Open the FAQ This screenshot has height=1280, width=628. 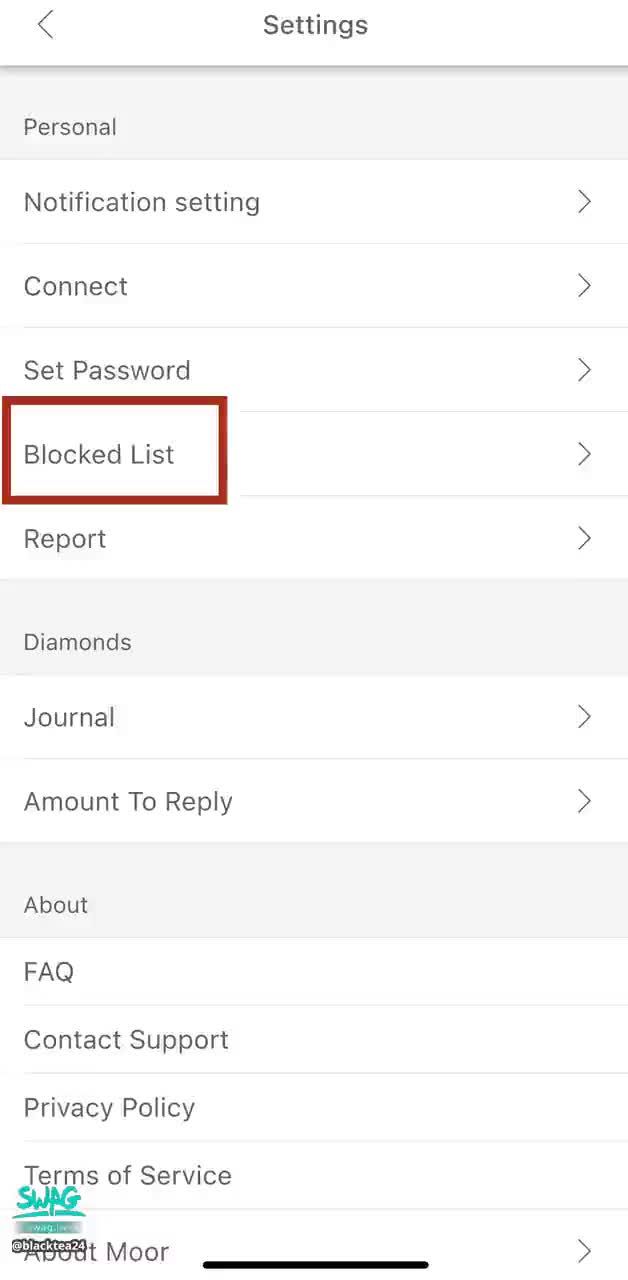(314, 972)
